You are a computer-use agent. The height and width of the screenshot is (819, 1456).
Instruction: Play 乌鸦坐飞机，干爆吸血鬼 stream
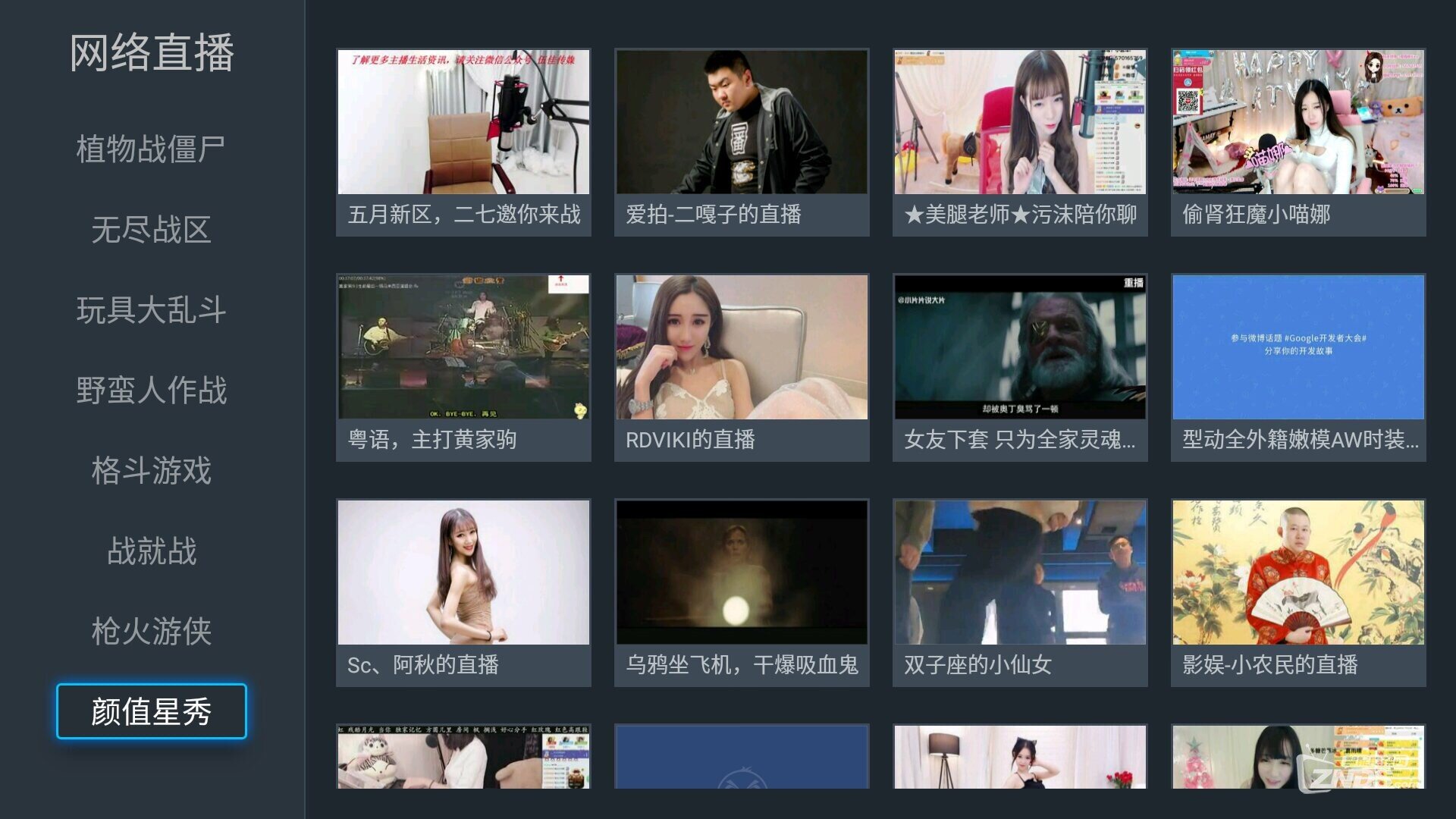coord(742,593)
